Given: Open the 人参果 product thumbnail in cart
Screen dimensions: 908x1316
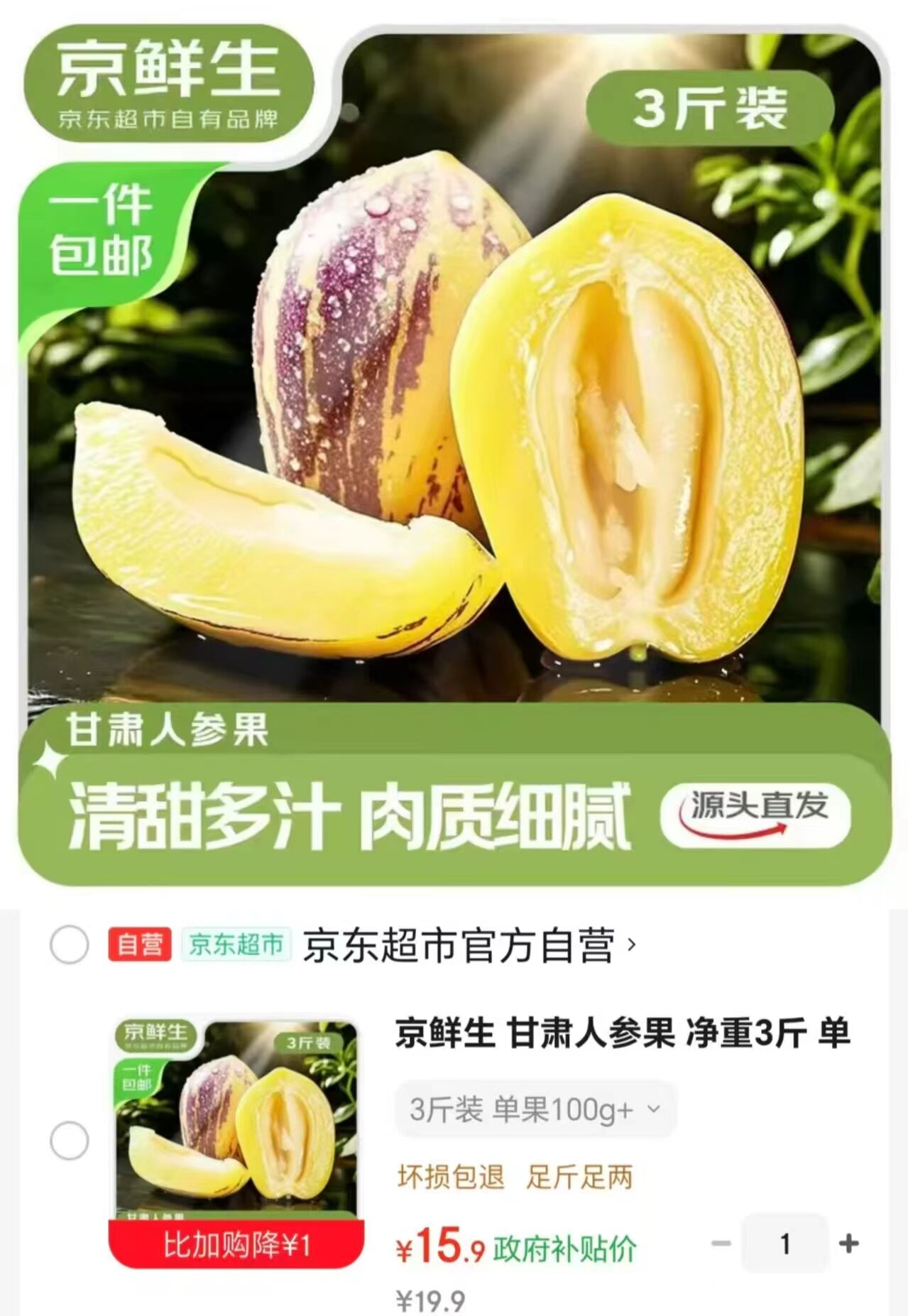Looking at the screenshot, I should pyautogui.click(x=236, y=1129).
